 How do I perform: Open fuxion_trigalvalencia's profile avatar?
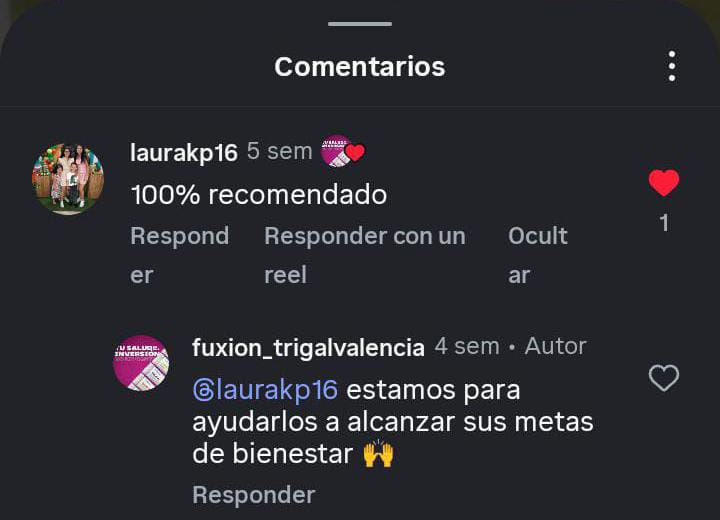(x=141, y=363)
